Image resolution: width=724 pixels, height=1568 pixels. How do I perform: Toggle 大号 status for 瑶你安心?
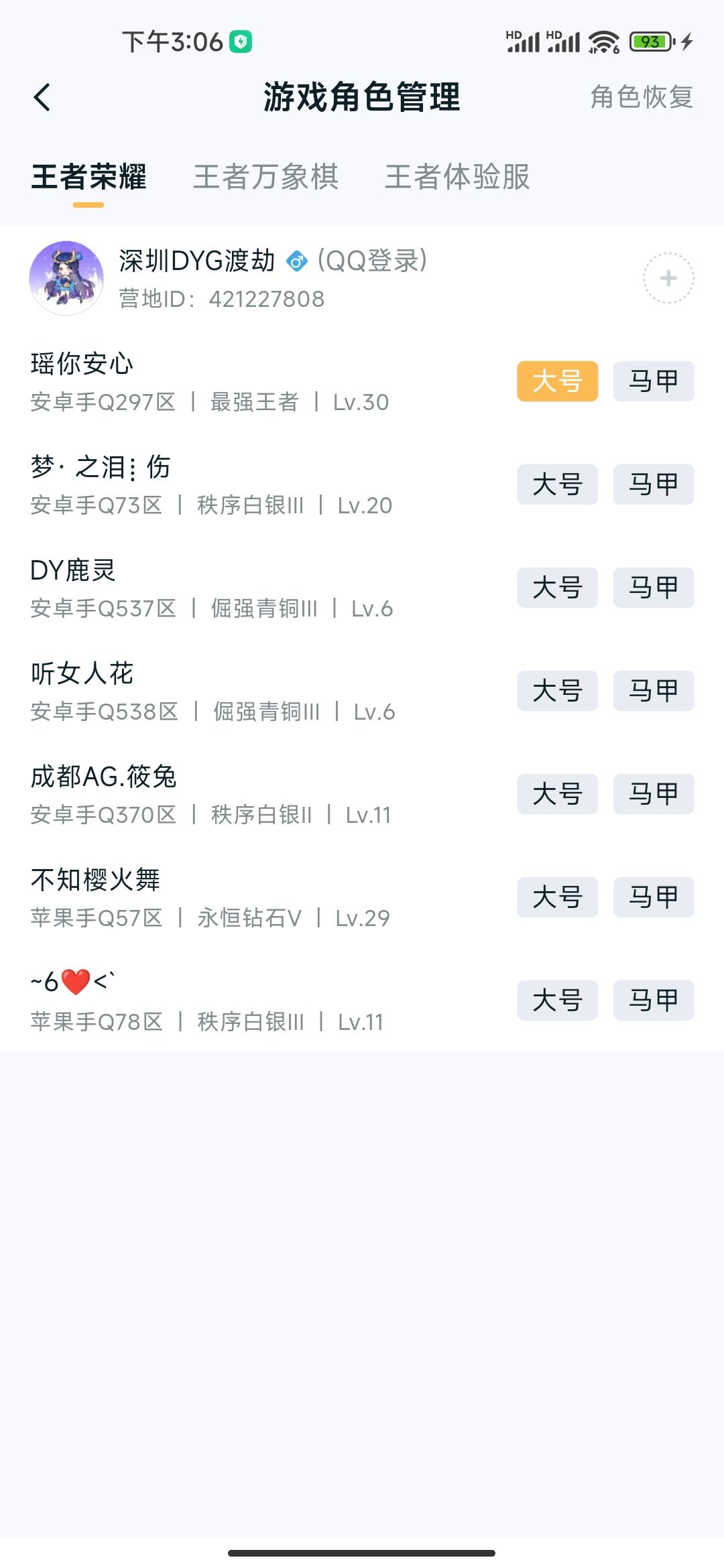[x=557, y=381]
